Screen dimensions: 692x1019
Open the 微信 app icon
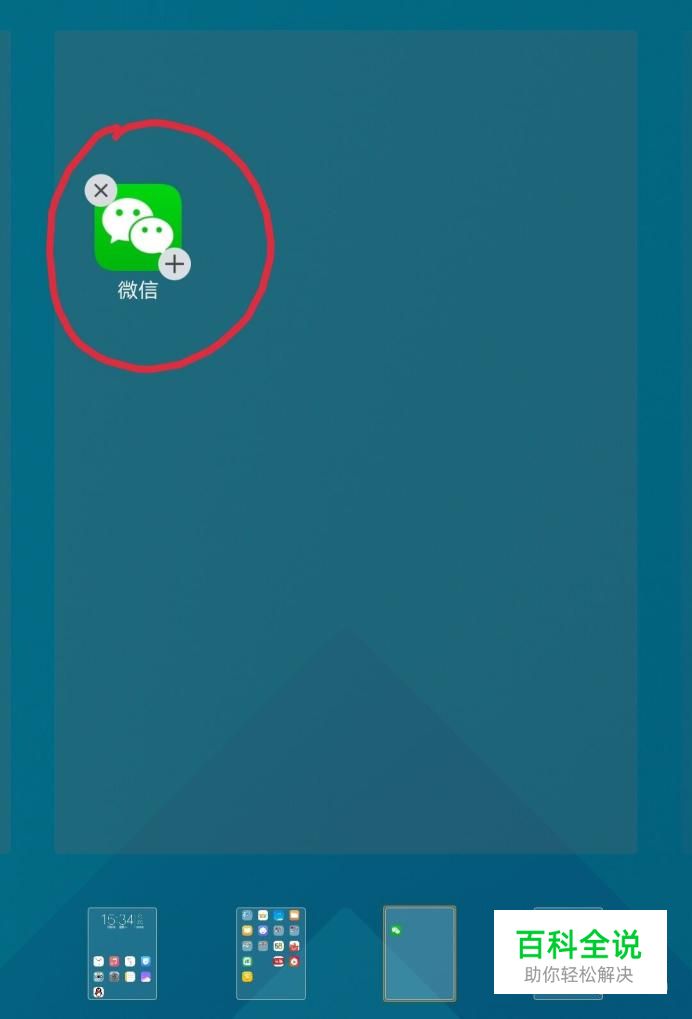pos(138,227)
